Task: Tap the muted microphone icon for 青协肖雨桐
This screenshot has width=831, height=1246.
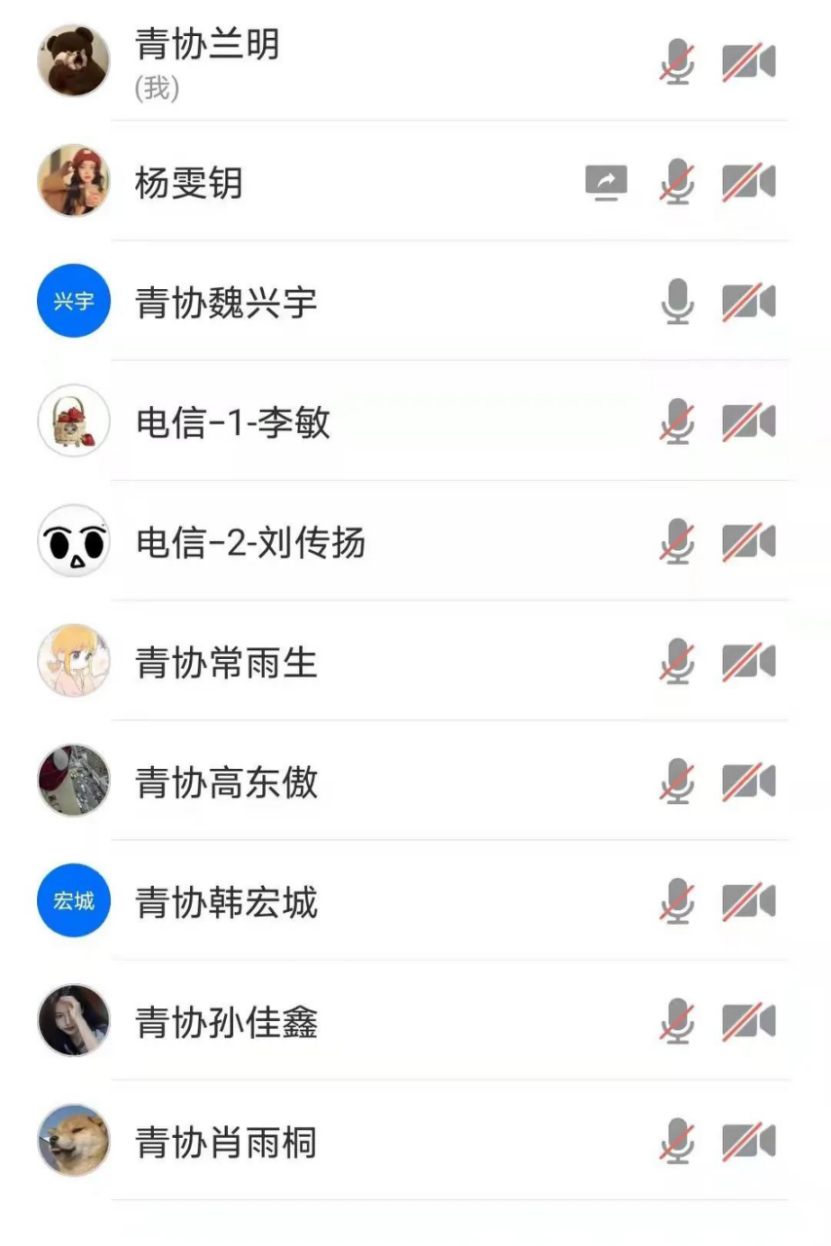Action: 677,1142
